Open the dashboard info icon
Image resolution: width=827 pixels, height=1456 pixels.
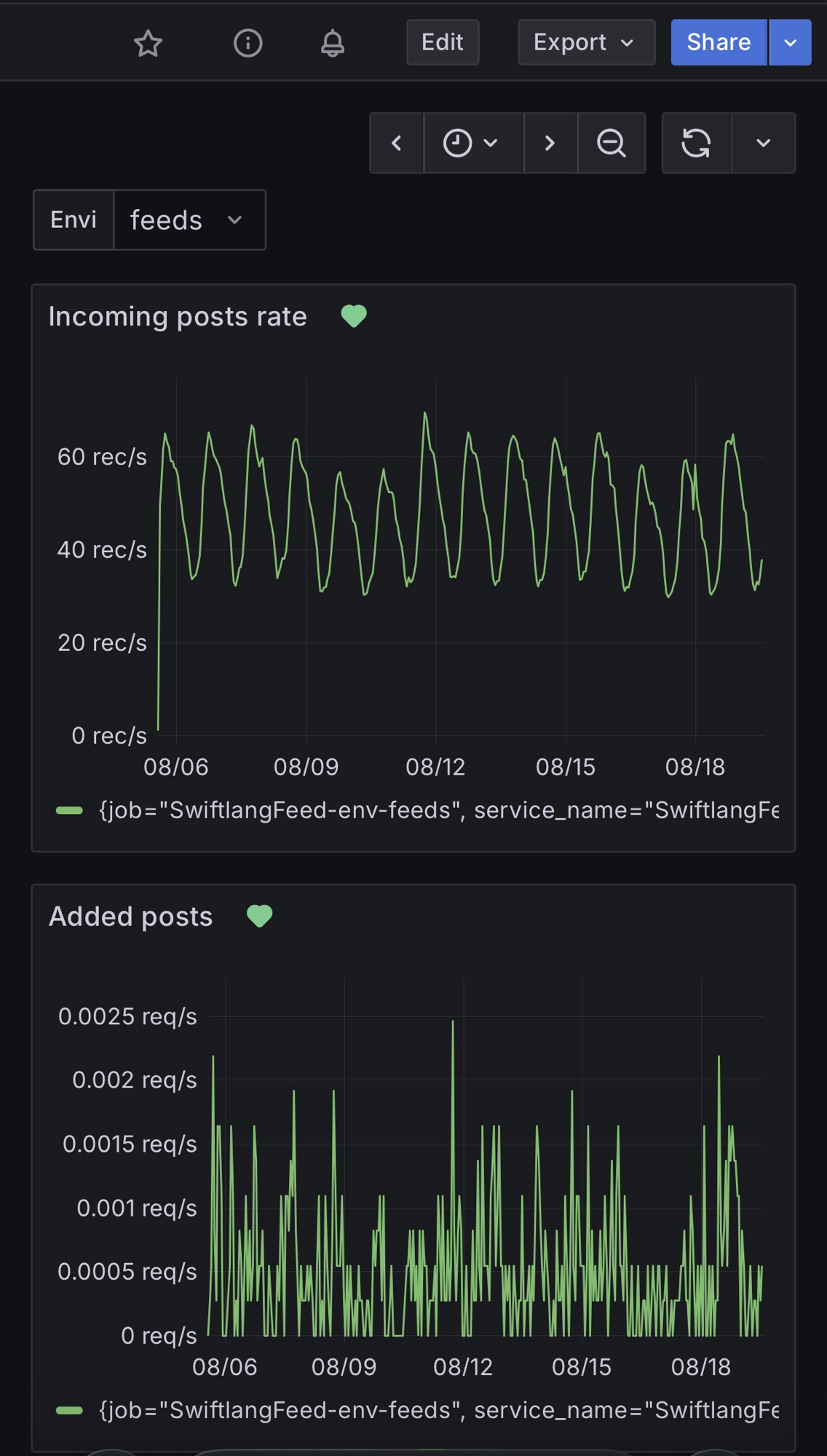[248, 43]
